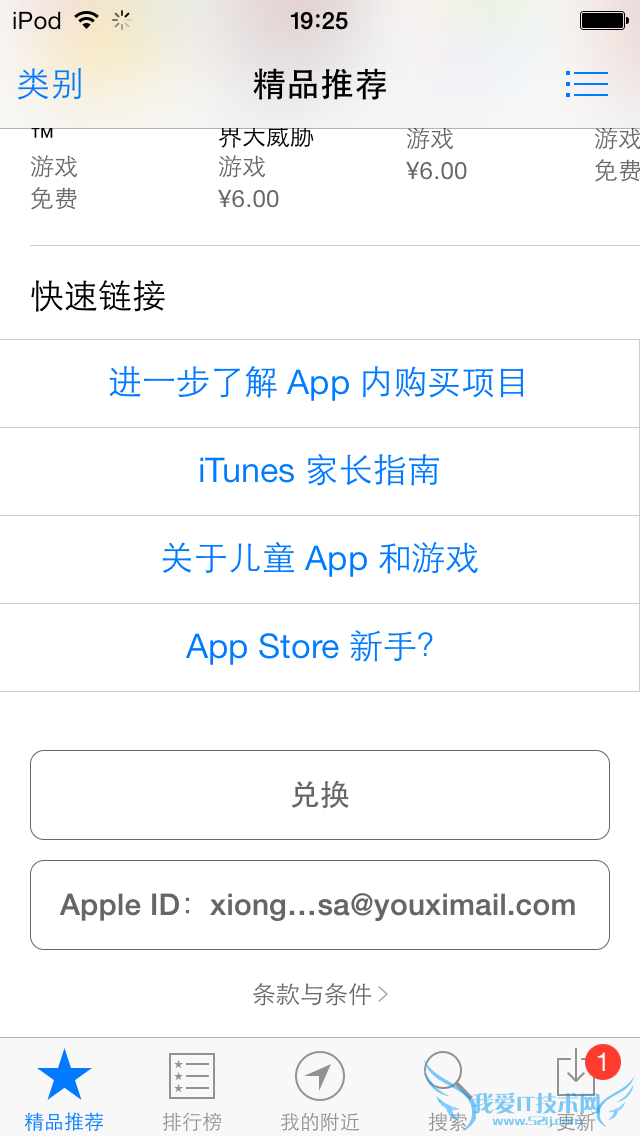Open iTunes 家长指南
The height and width of the screenshot is (1136, 640).
pyautogui.click(x=318, y=471)
